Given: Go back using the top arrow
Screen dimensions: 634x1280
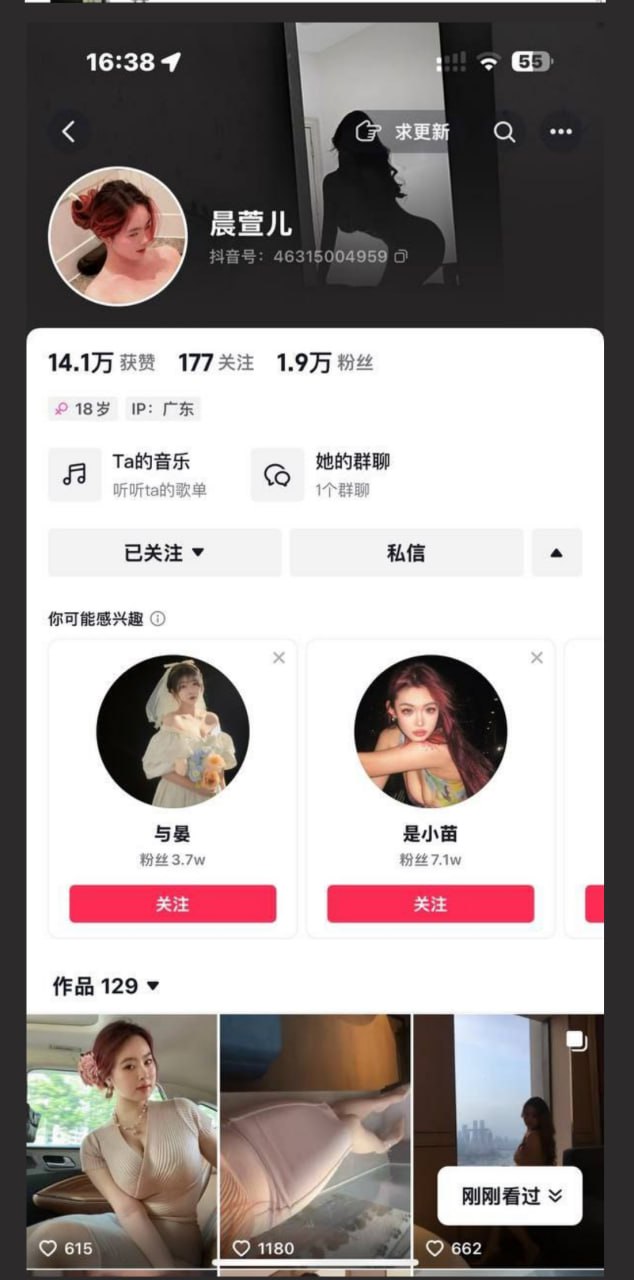Looking at the screenshot, I should coord(68,132).
